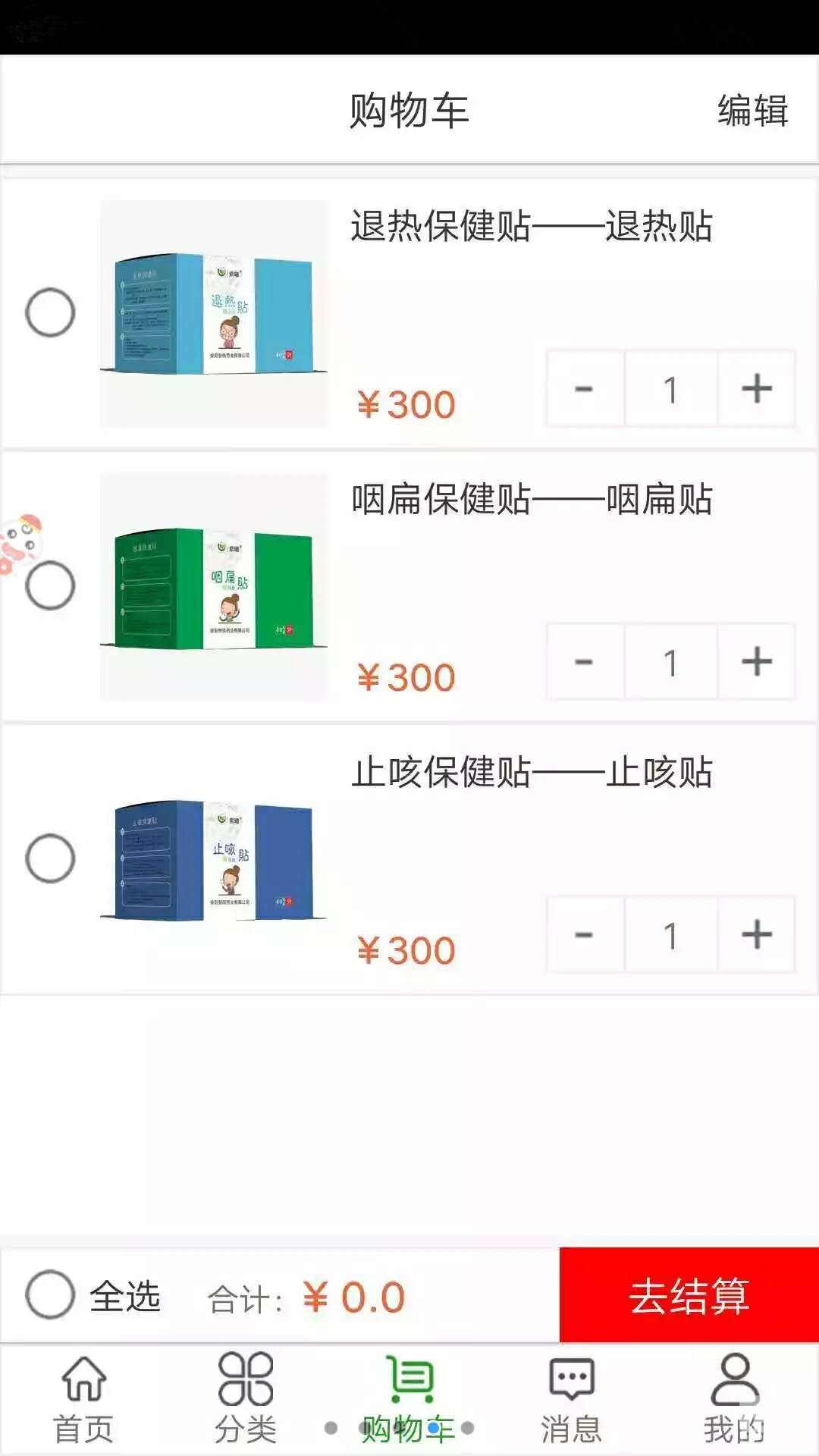
Task: Select the 咽扁保健贴 item checkbox
Action: 50,585
